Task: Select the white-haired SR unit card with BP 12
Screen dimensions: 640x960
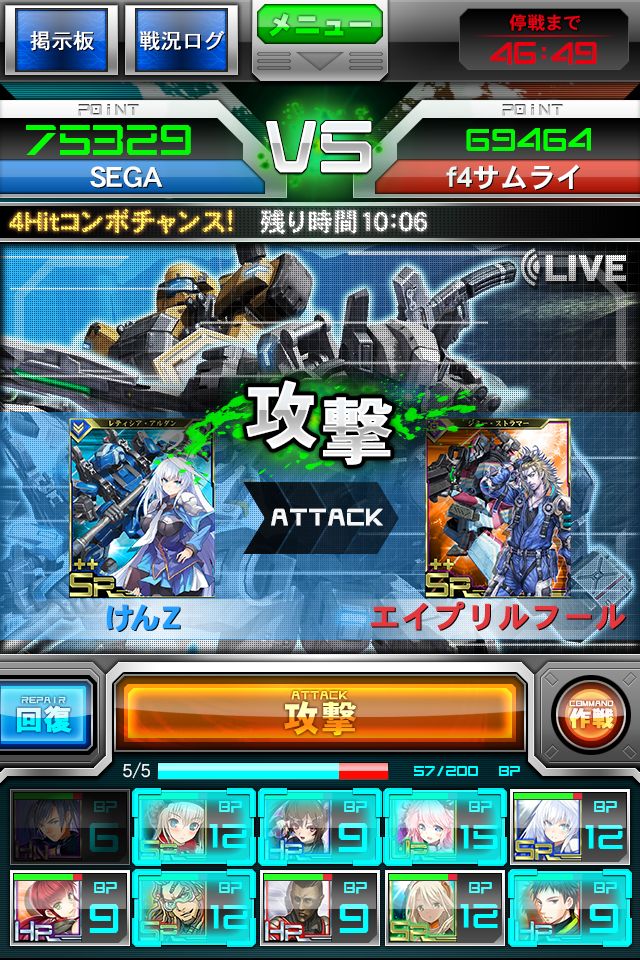Action: pos(570,828)
